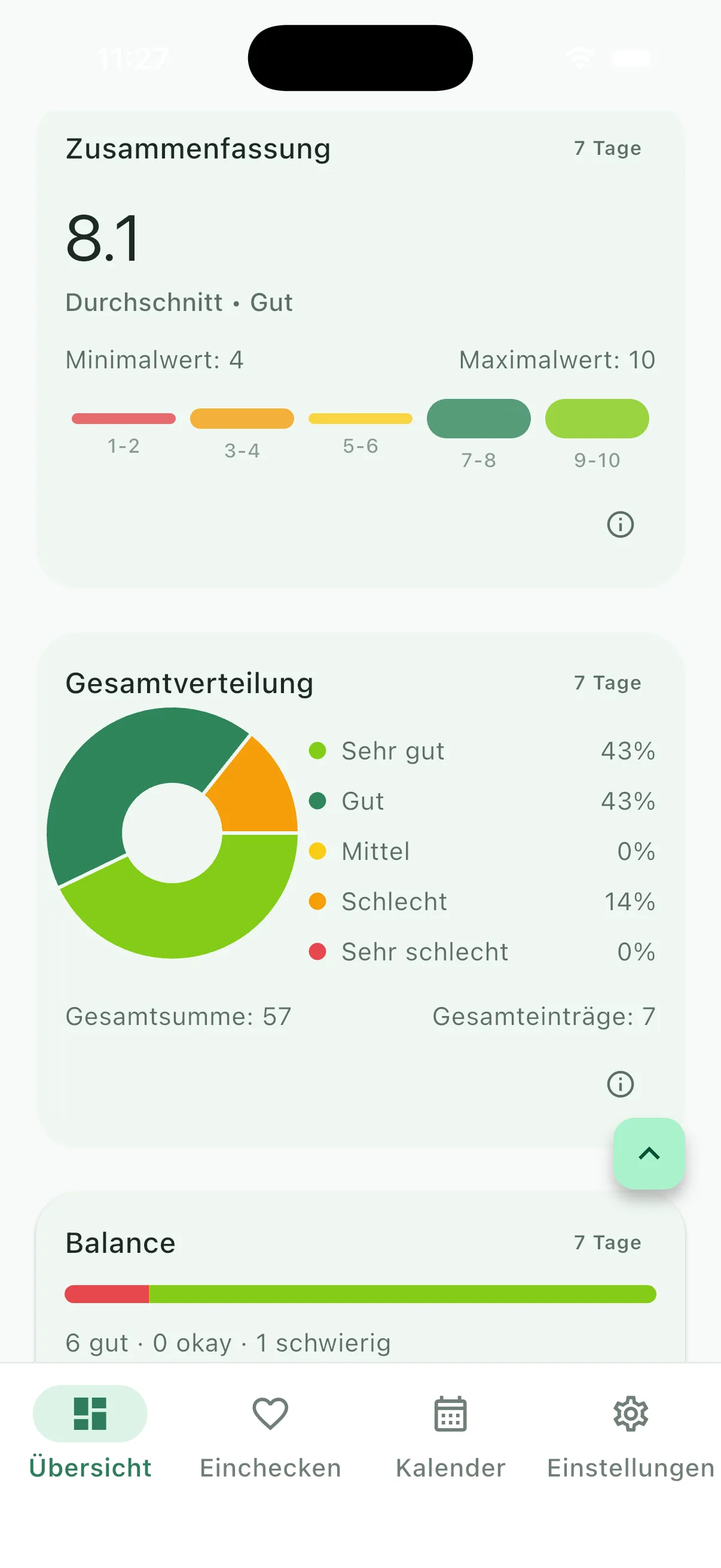Viewport: 721px width, 1568px height.
Task: Tap the Einchecken heart icon
Action: [x=270, y=1413]
